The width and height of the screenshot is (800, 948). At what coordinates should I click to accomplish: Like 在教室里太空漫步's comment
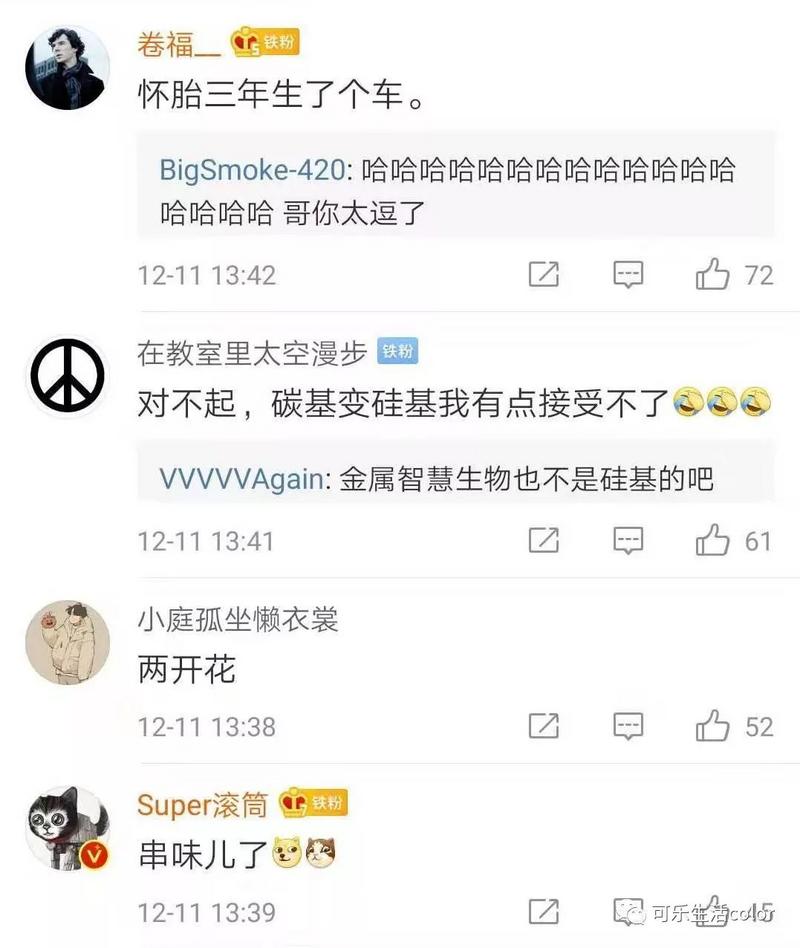click(713, 541)
